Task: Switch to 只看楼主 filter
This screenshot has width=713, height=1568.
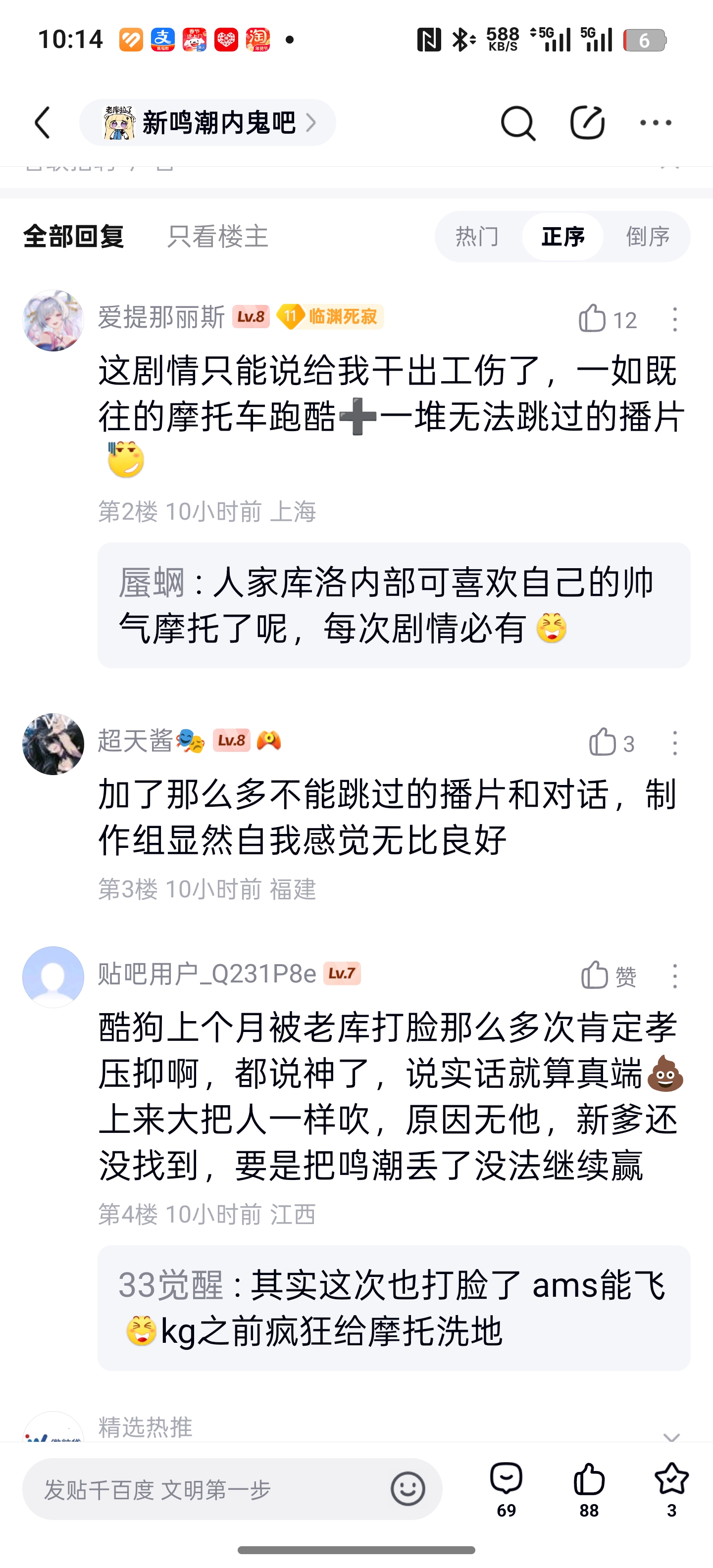Action: tap(217, 236)
